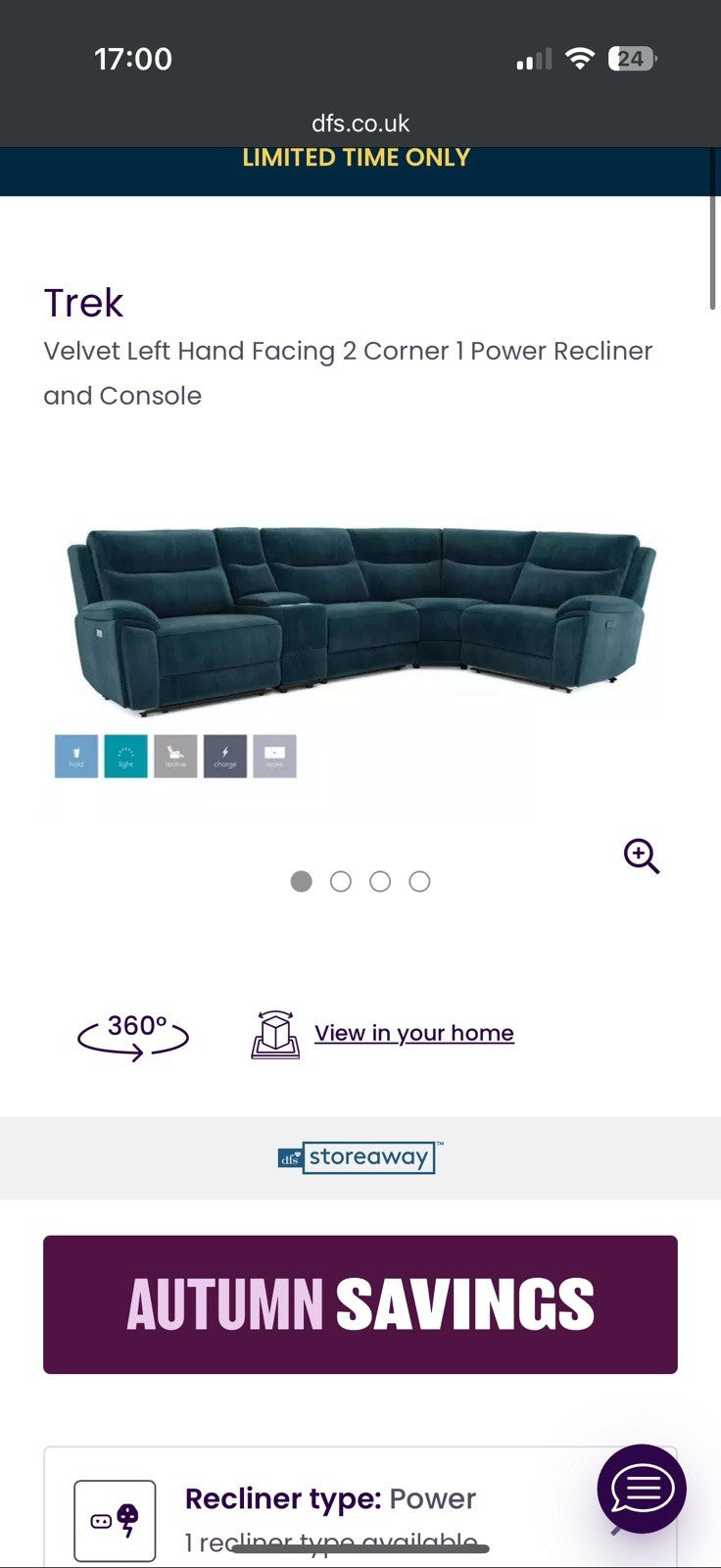Open the dfs.co.uk address bar

pos(360,122)
